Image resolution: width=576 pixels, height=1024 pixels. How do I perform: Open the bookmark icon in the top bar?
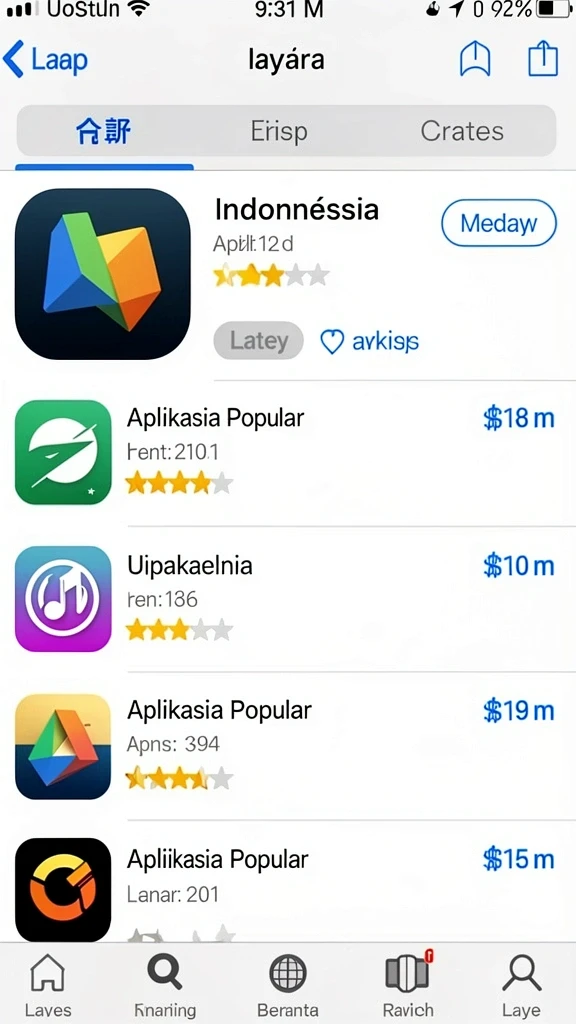click(475, 59)
